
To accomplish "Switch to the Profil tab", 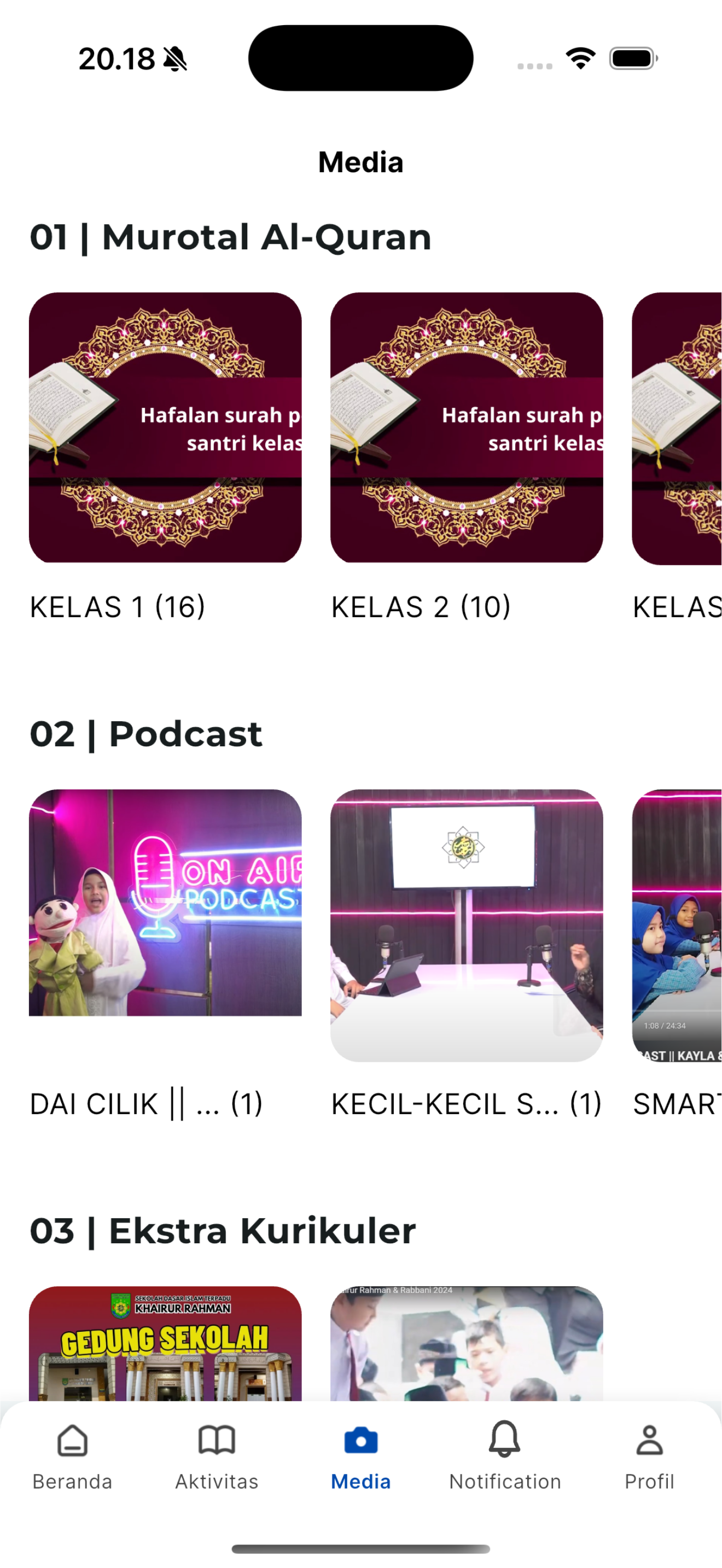I will click(649, 1456).
